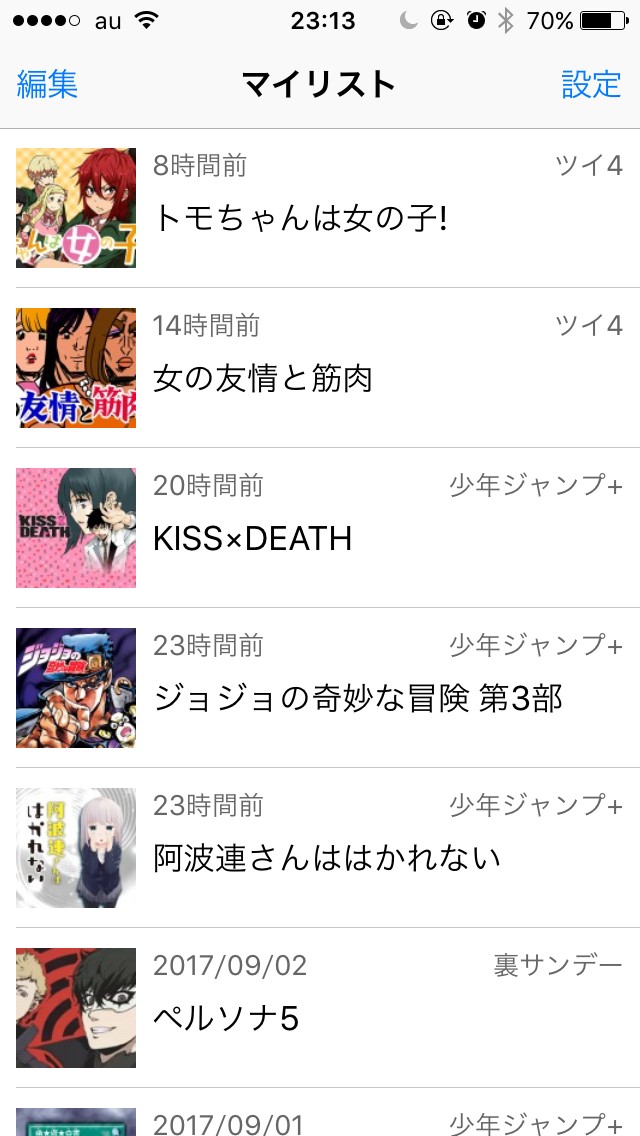Screen dimensions: 640x1136
Task: Tap the 編集 edit button
Action: click(x=47, y=85)
